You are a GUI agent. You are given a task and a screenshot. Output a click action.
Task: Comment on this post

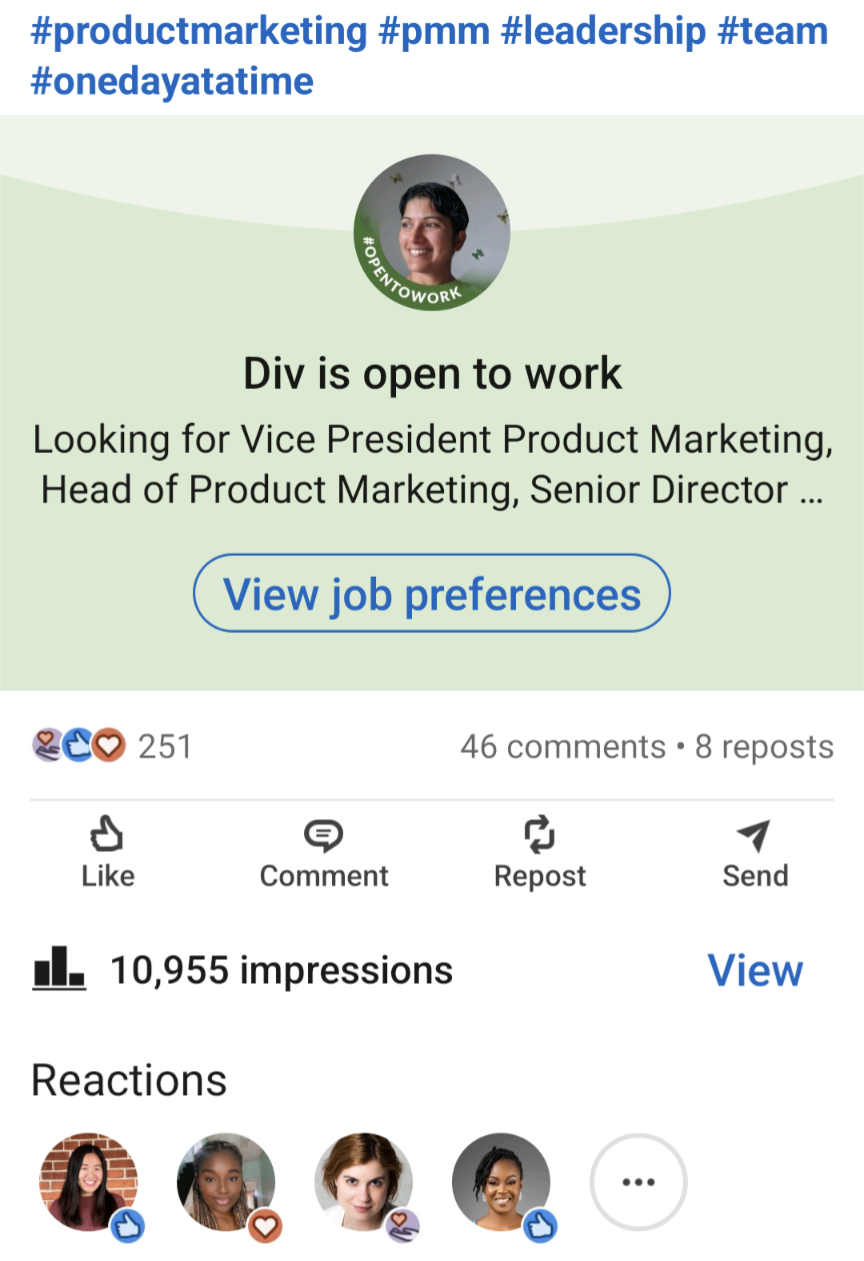click(x=323, y=854)
